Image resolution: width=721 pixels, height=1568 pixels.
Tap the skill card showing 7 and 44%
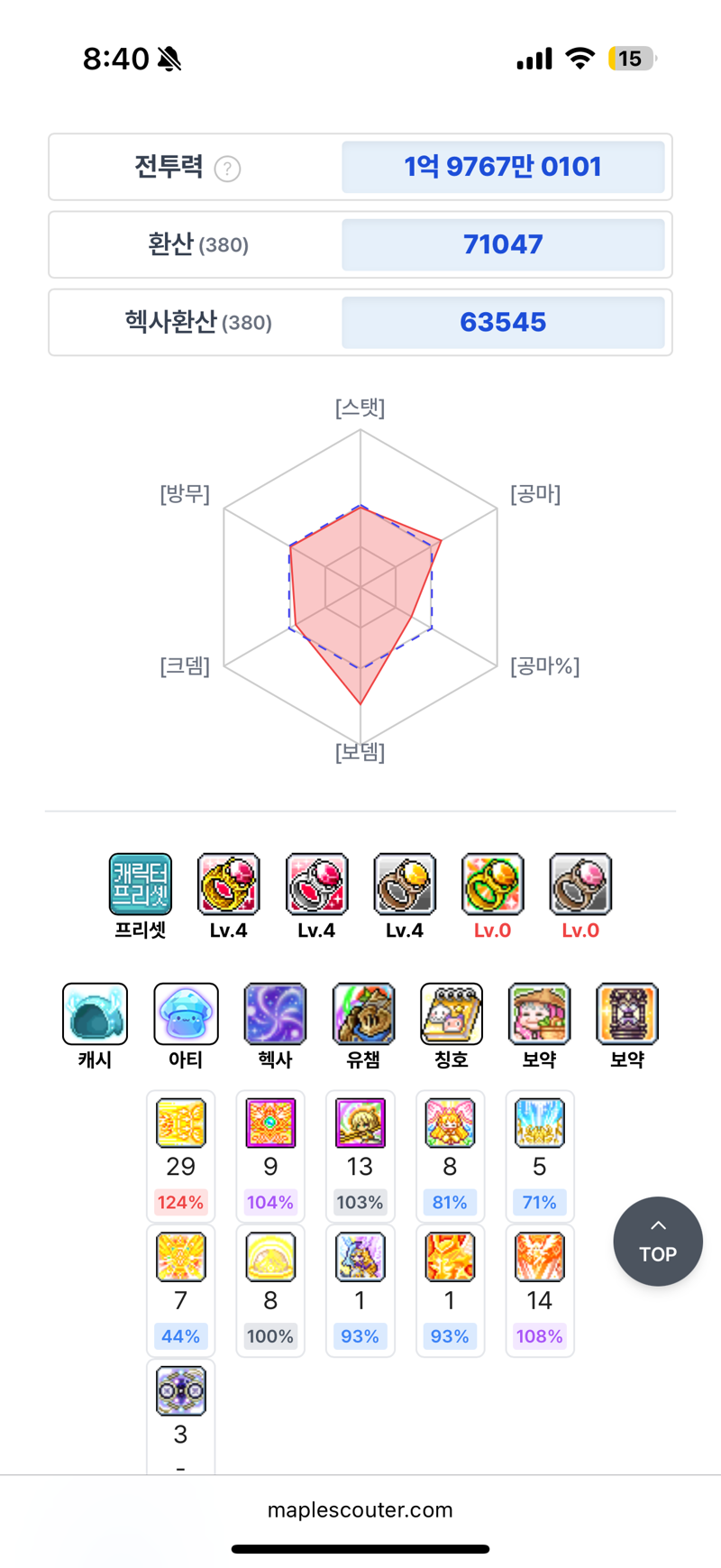tap(181, 1290)
